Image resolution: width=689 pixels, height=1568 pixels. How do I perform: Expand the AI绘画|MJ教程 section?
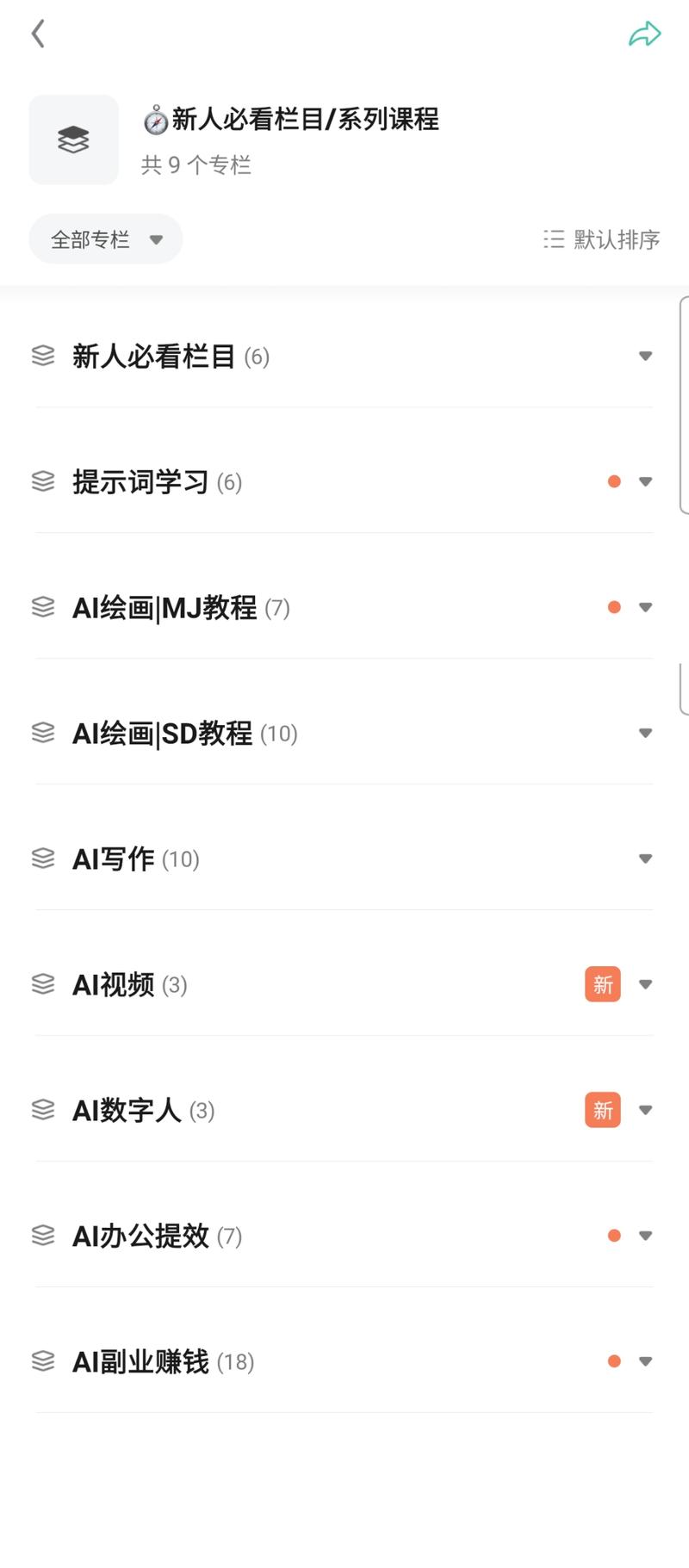[x=646, y=607]
